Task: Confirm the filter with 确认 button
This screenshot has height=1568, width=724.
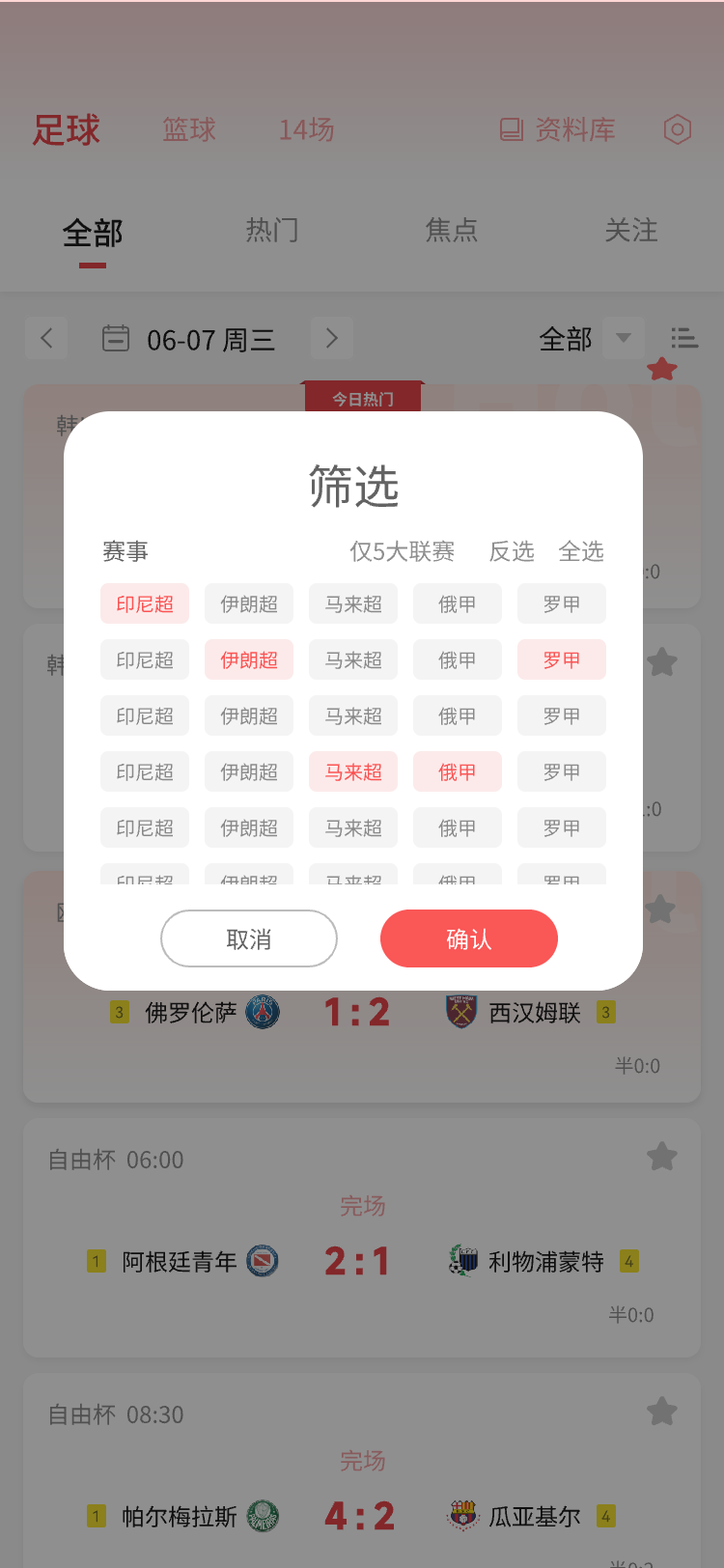Action: pyautogui.click(x=469, y=938)
